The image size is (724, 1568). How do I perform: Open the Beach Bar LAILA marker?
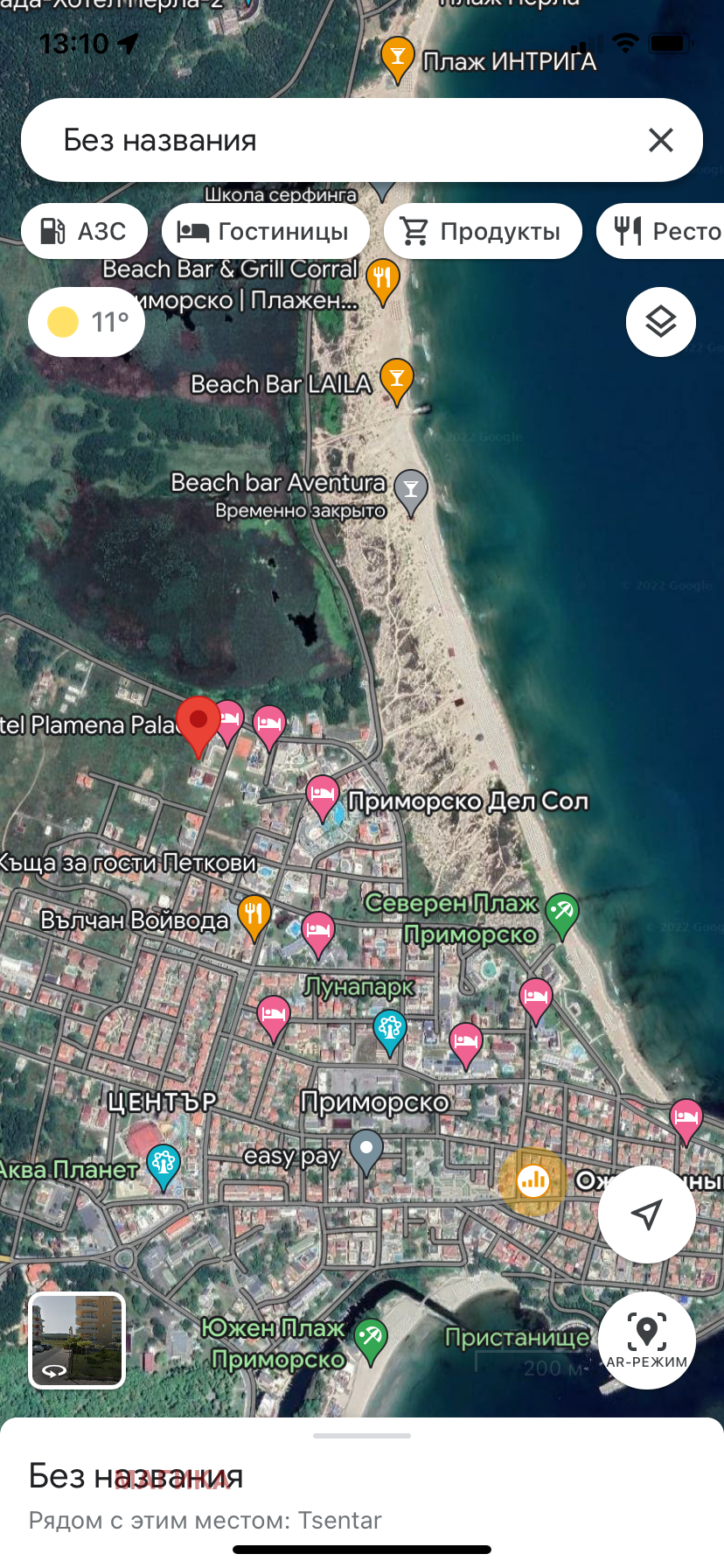(x=397, y=379)
